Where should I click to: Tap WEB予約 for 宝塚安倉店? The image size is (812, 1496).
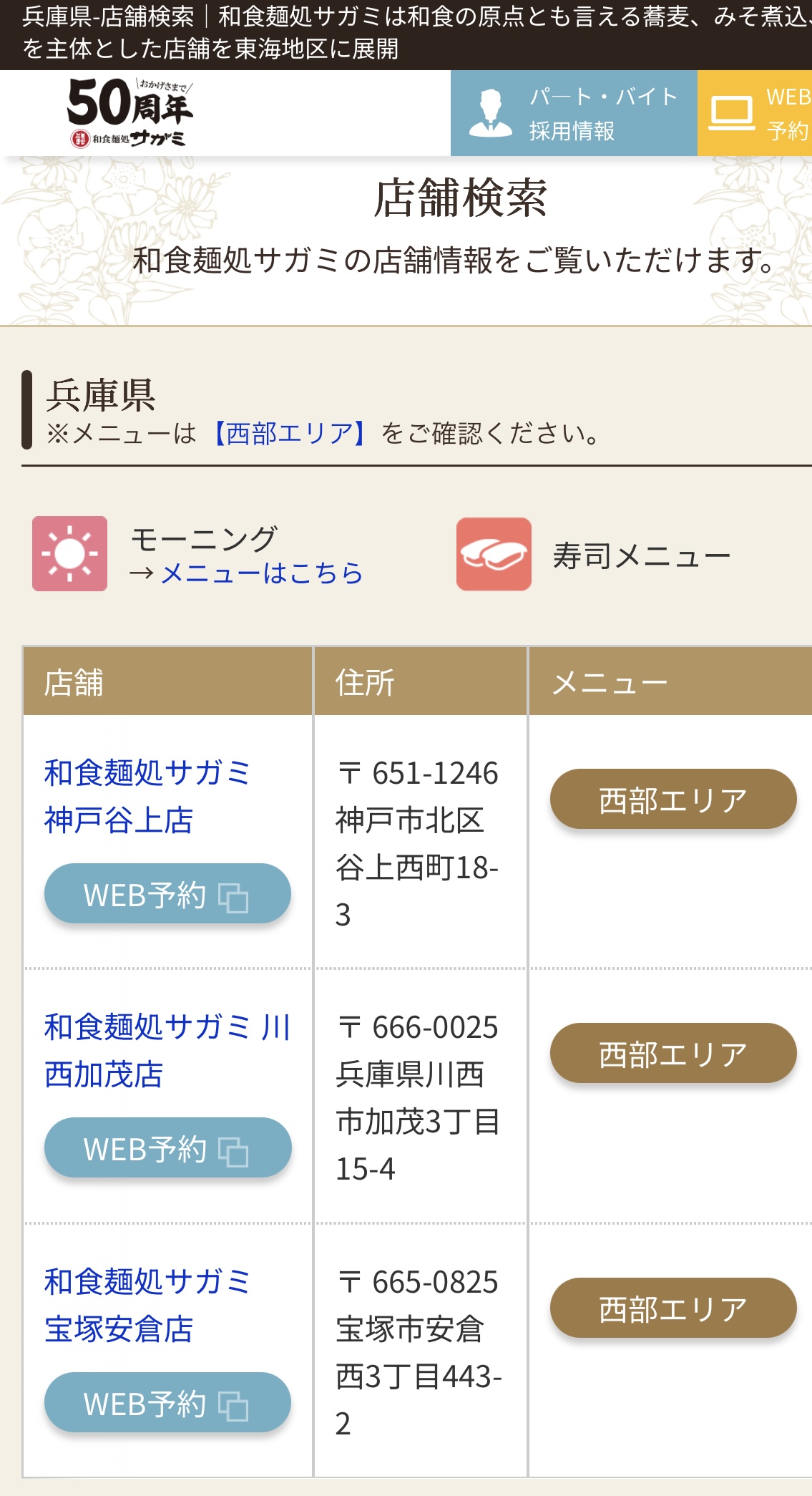(x=167, y=1403)
